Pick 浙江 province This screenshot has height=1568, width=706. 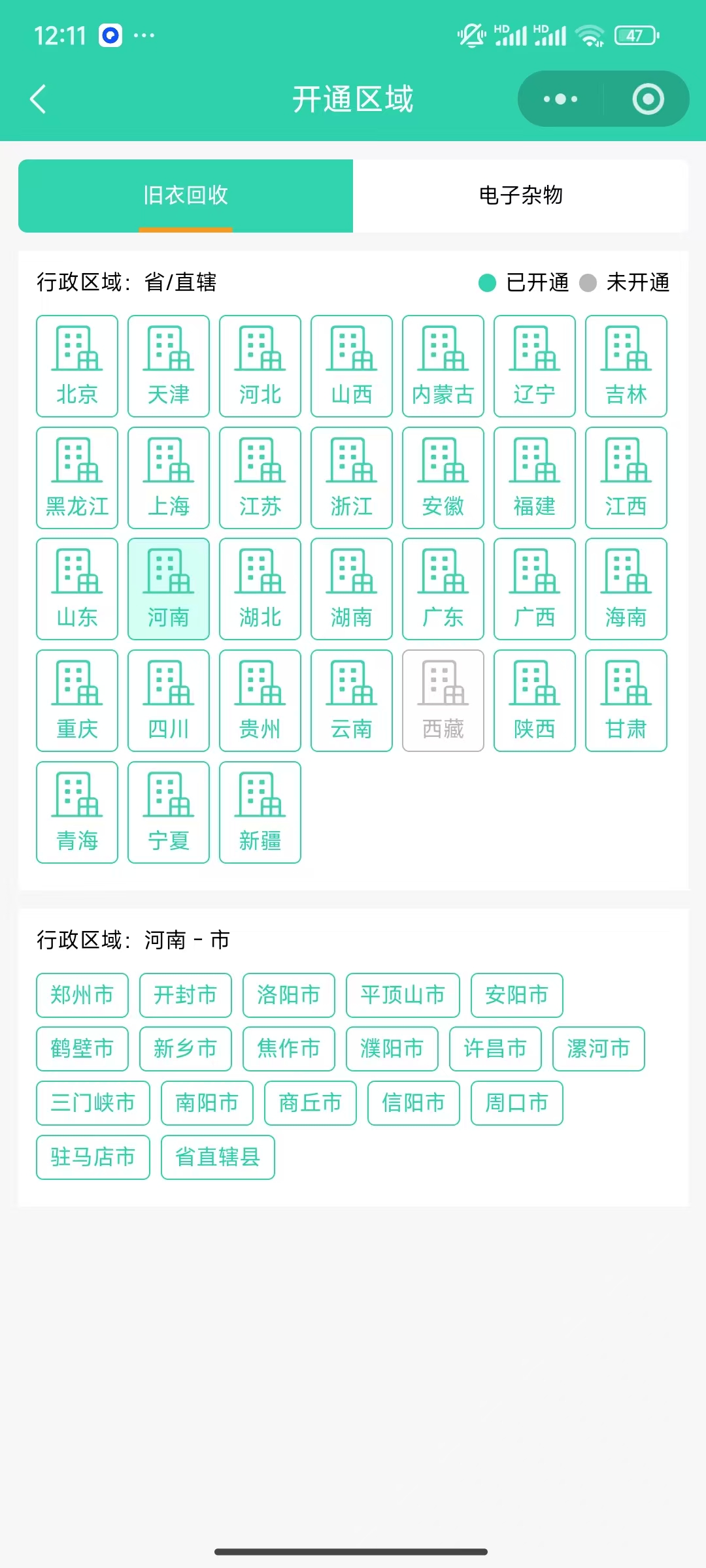point(352,478)
